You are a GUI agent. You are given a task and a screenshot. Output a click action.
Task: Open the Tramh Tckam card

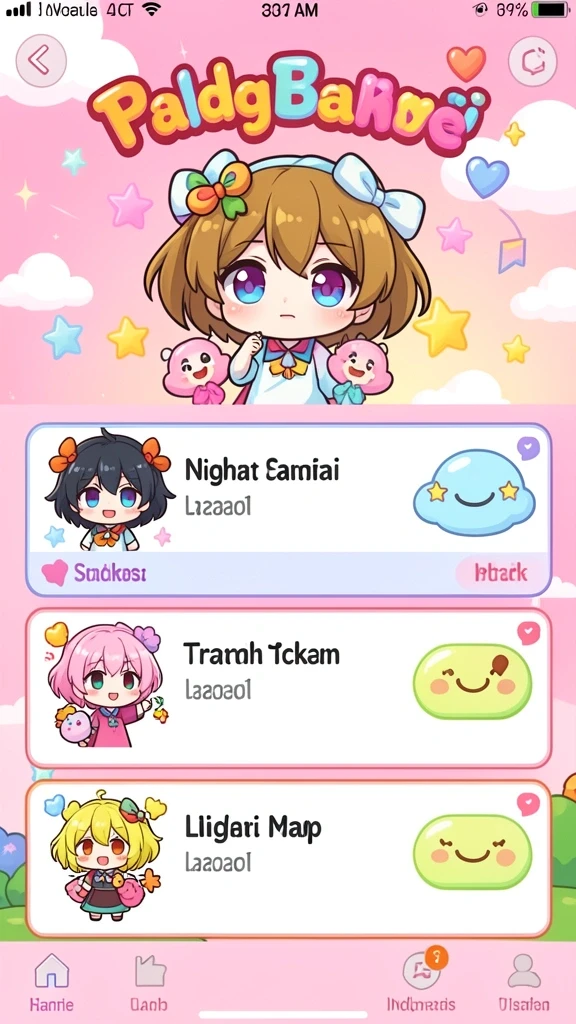(288, 688)
